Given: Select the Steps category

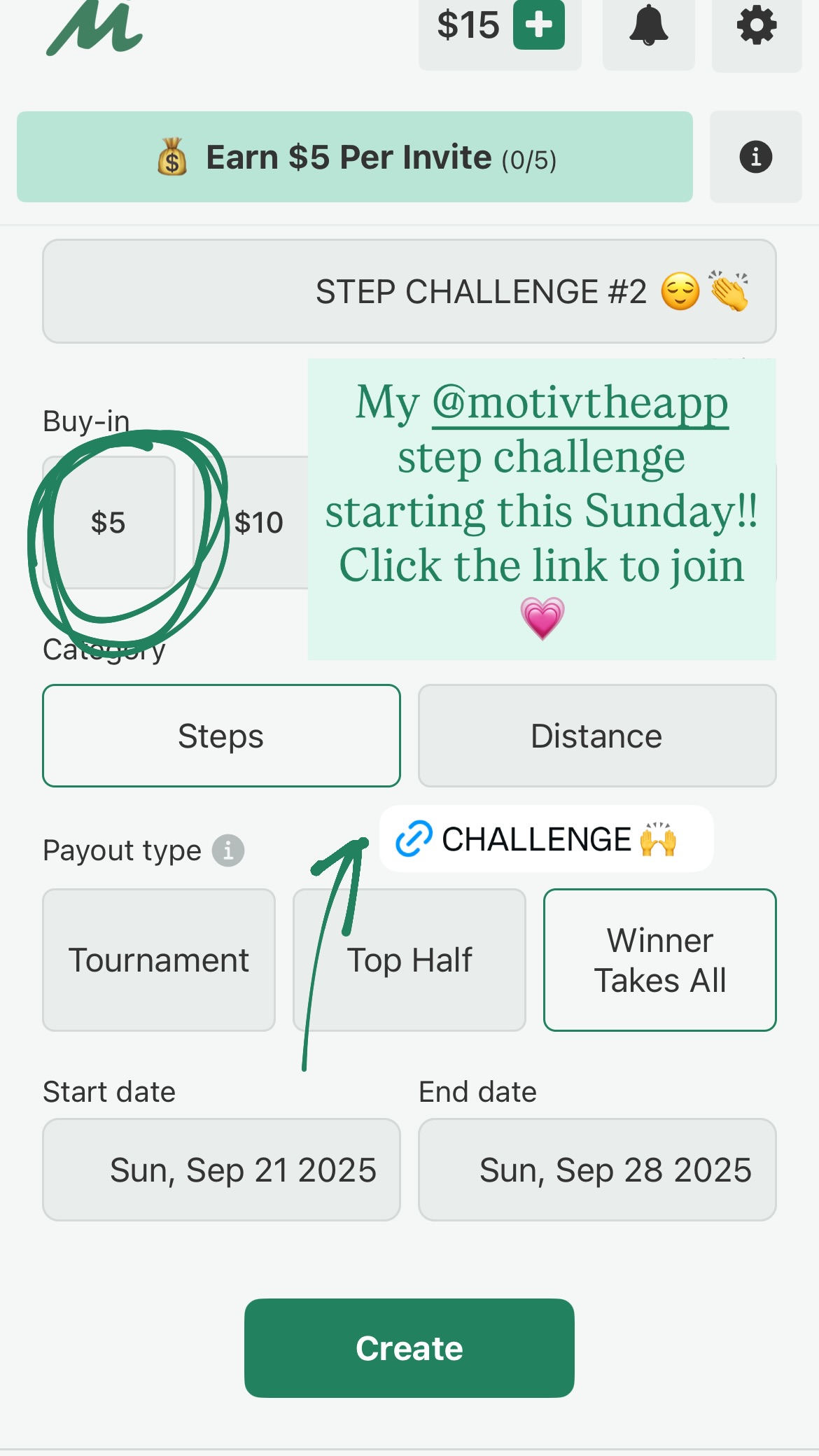Looking at the screenshot, I should click(221, 736).
